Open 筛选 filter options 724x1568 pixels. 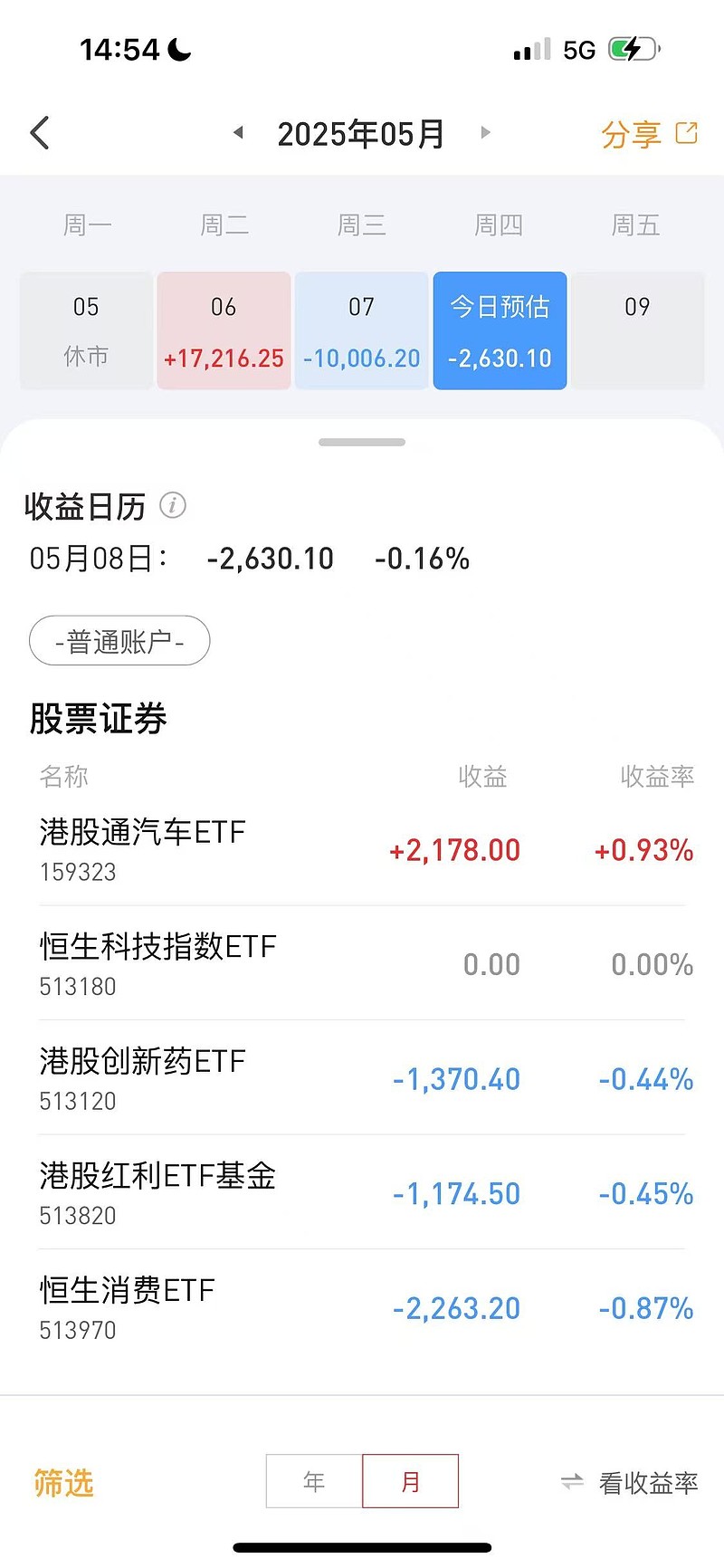(x=62, y=1481)
